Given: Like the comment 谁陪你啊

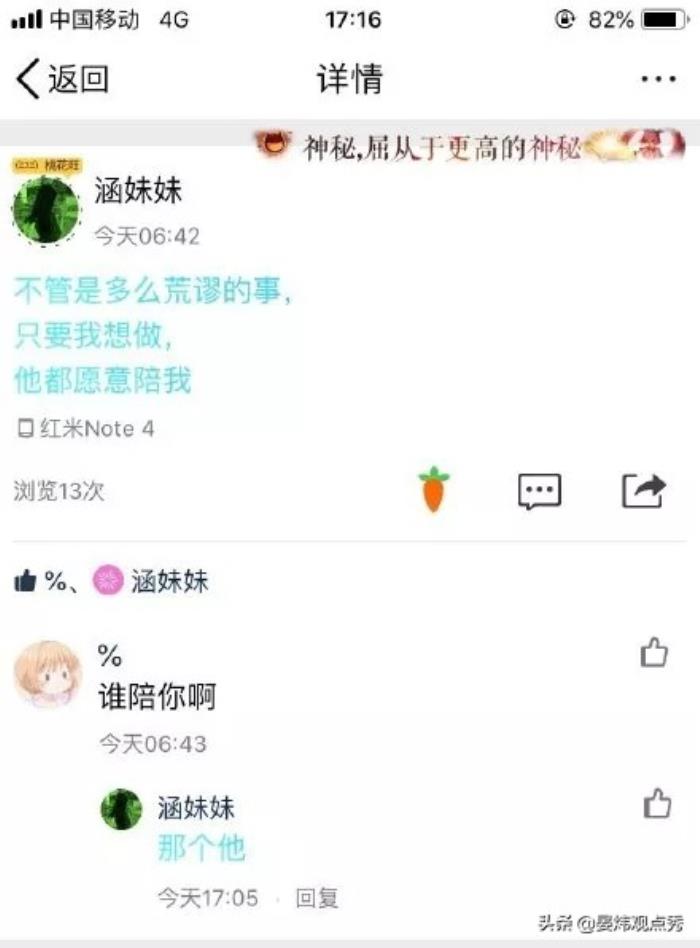Looking at the screenshot, I should click(655, 654).
